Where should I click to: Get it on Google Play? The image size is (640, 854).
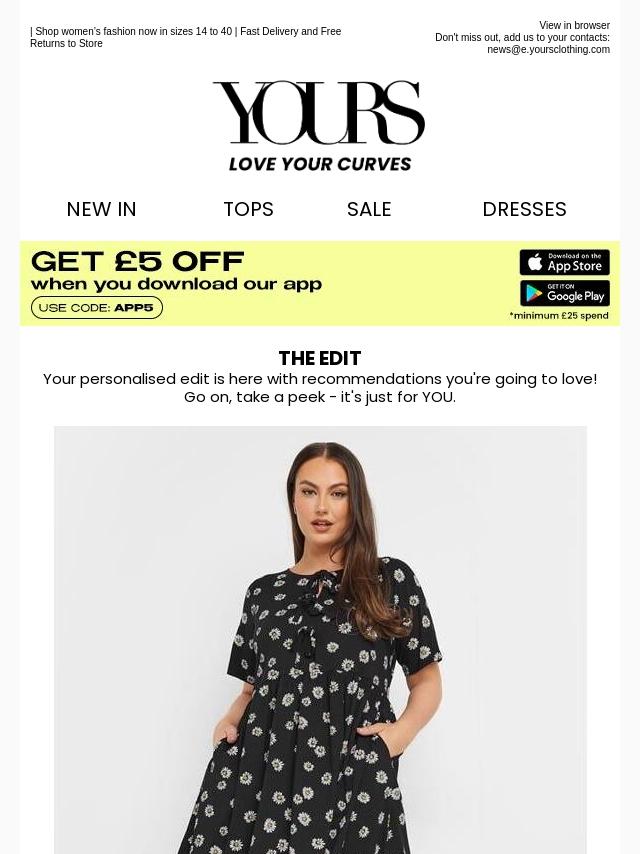pos(564,293)
